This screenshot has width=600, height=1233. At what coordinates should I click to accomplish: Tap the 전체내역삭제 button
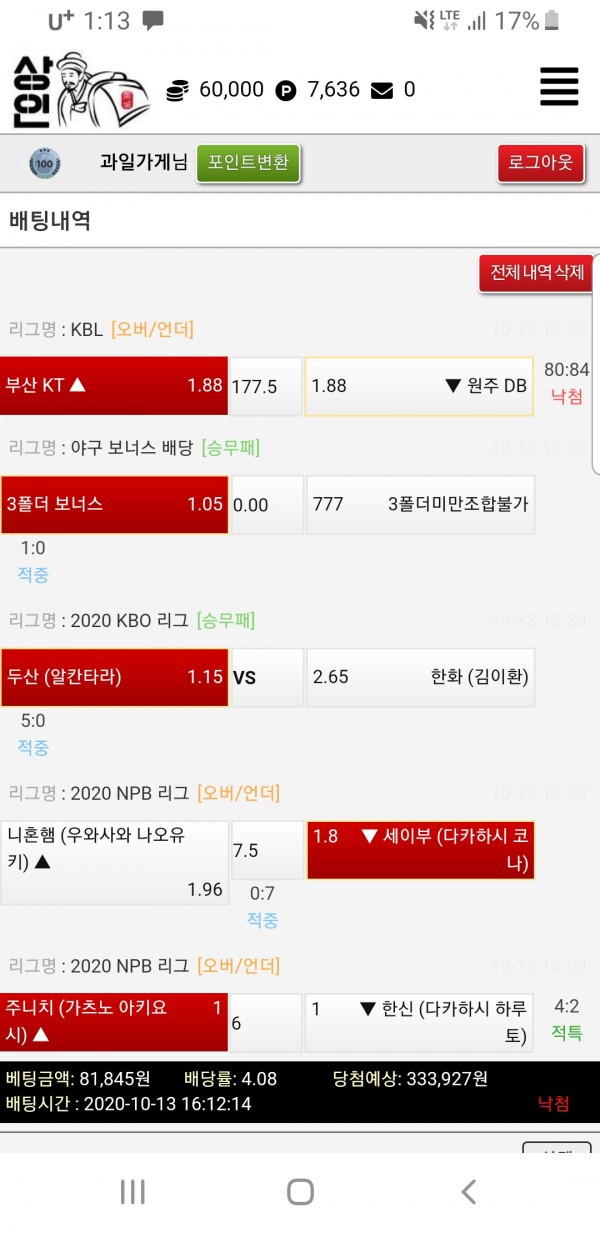pyautogui.click(x=536, y=273)
